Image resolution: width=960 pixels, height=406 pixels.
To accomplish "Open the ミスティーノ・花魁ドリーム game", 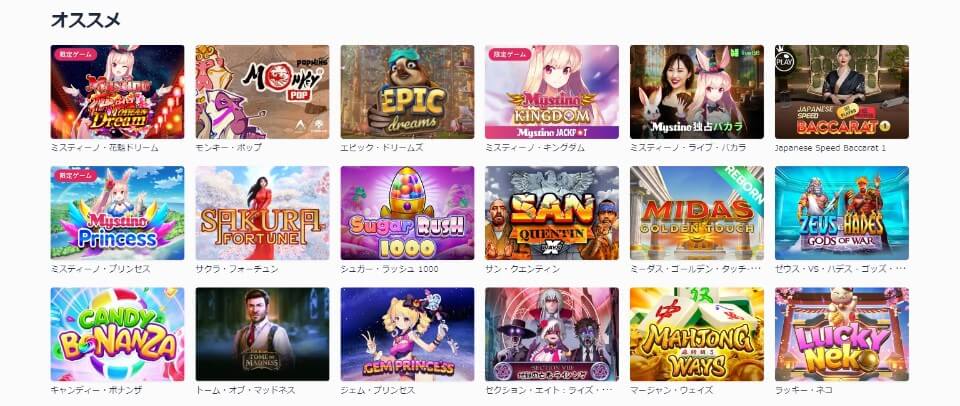I will (x=117, y=92).
